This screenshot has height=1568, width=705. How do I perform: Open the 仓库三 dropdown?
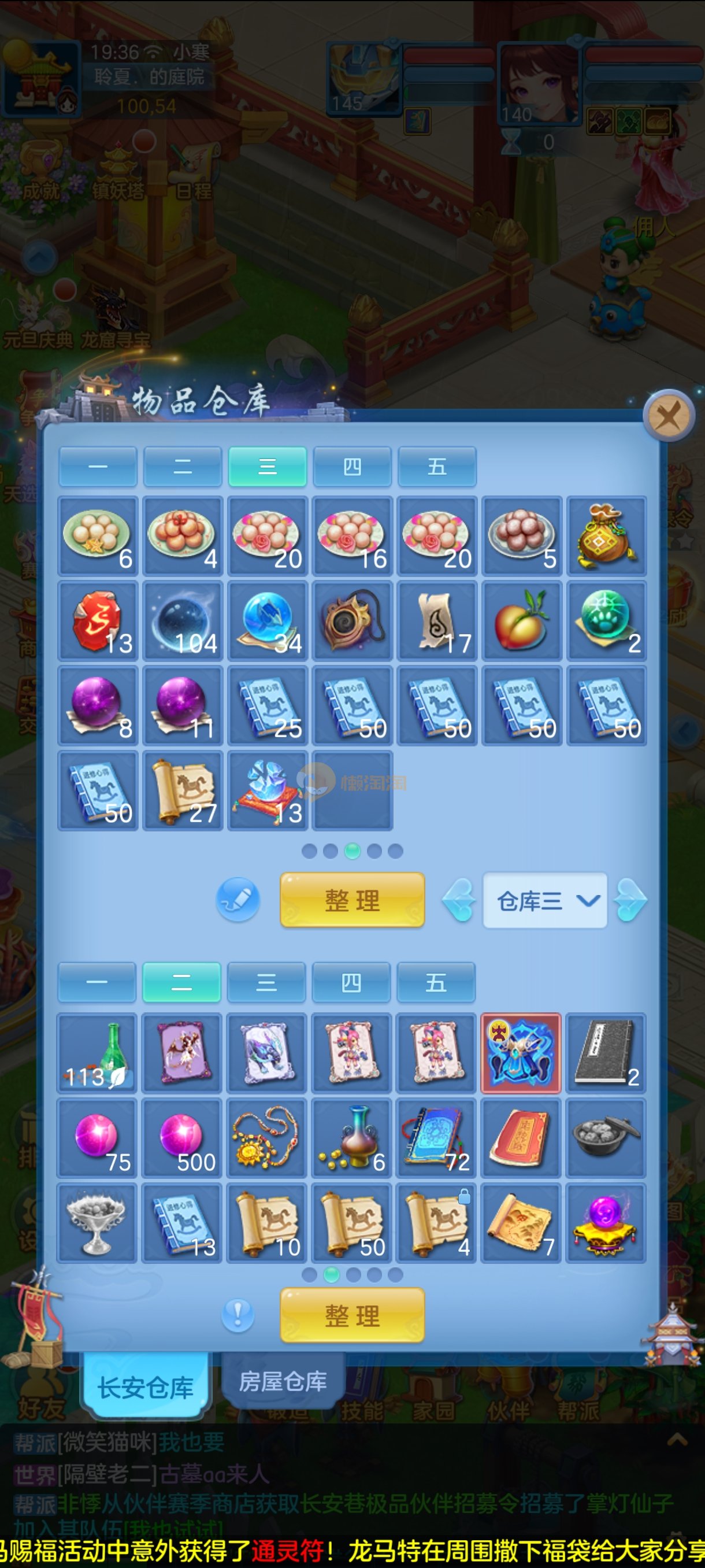point(544,901)
